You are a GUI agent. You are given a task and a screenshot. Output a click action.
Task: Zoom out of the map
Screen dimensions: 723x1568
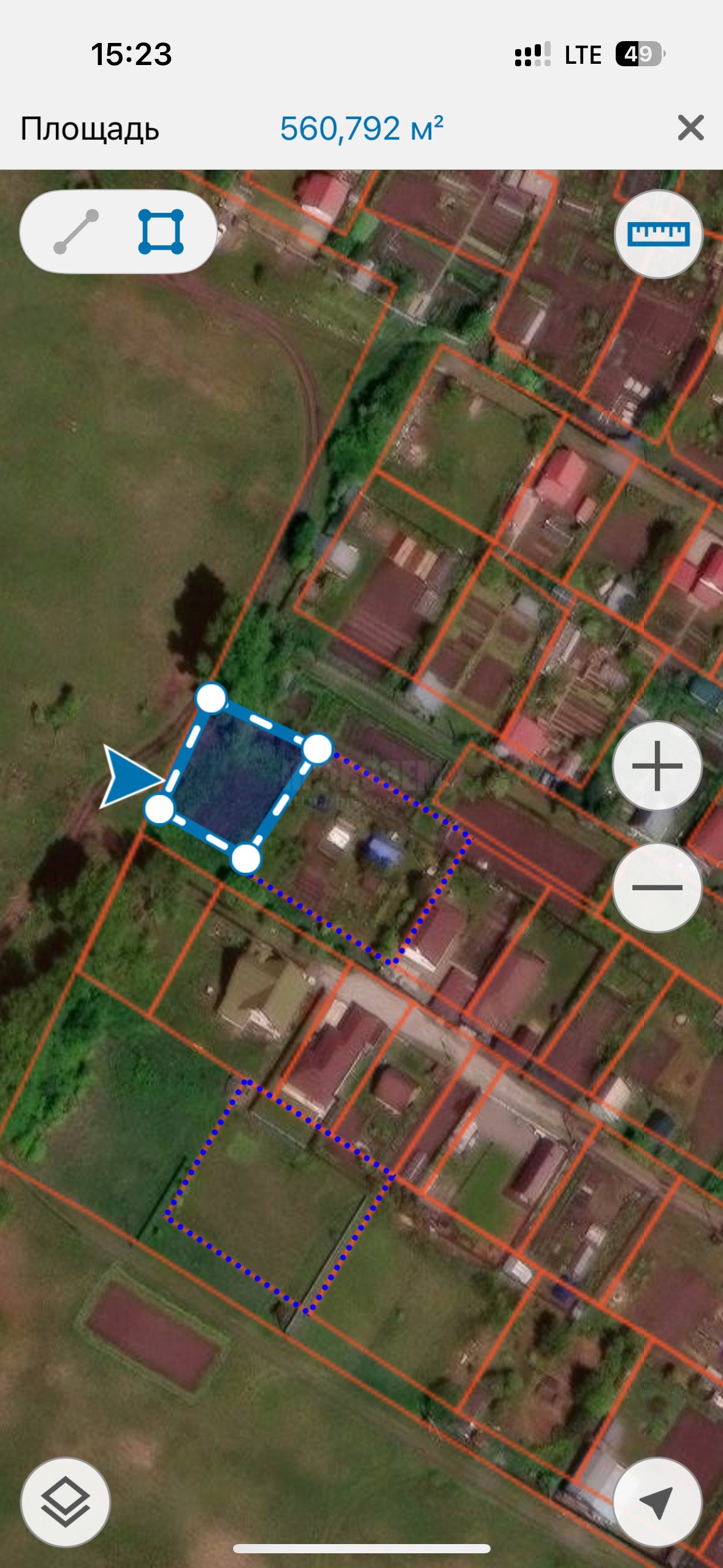[x=657, y=887]
